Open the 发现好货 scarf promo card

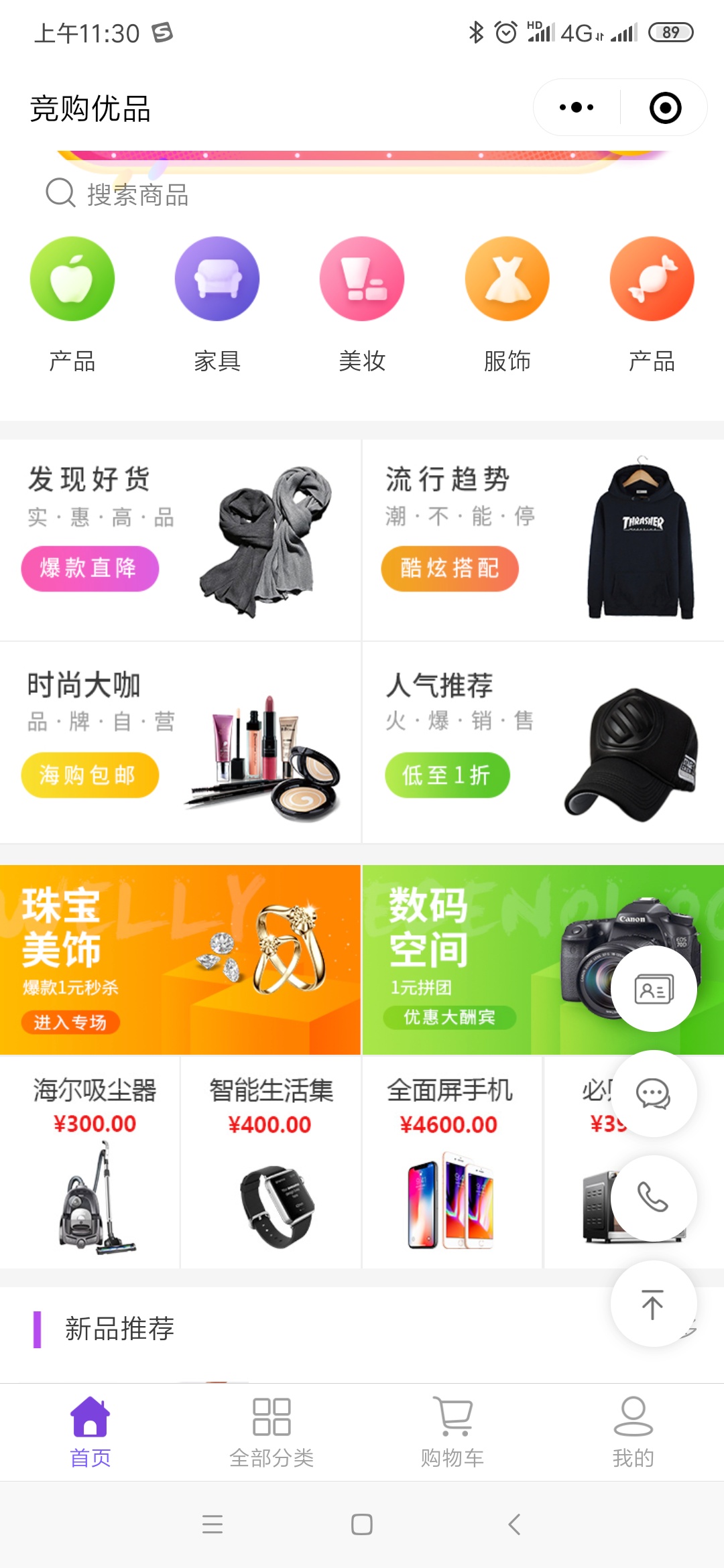[180, 540]
